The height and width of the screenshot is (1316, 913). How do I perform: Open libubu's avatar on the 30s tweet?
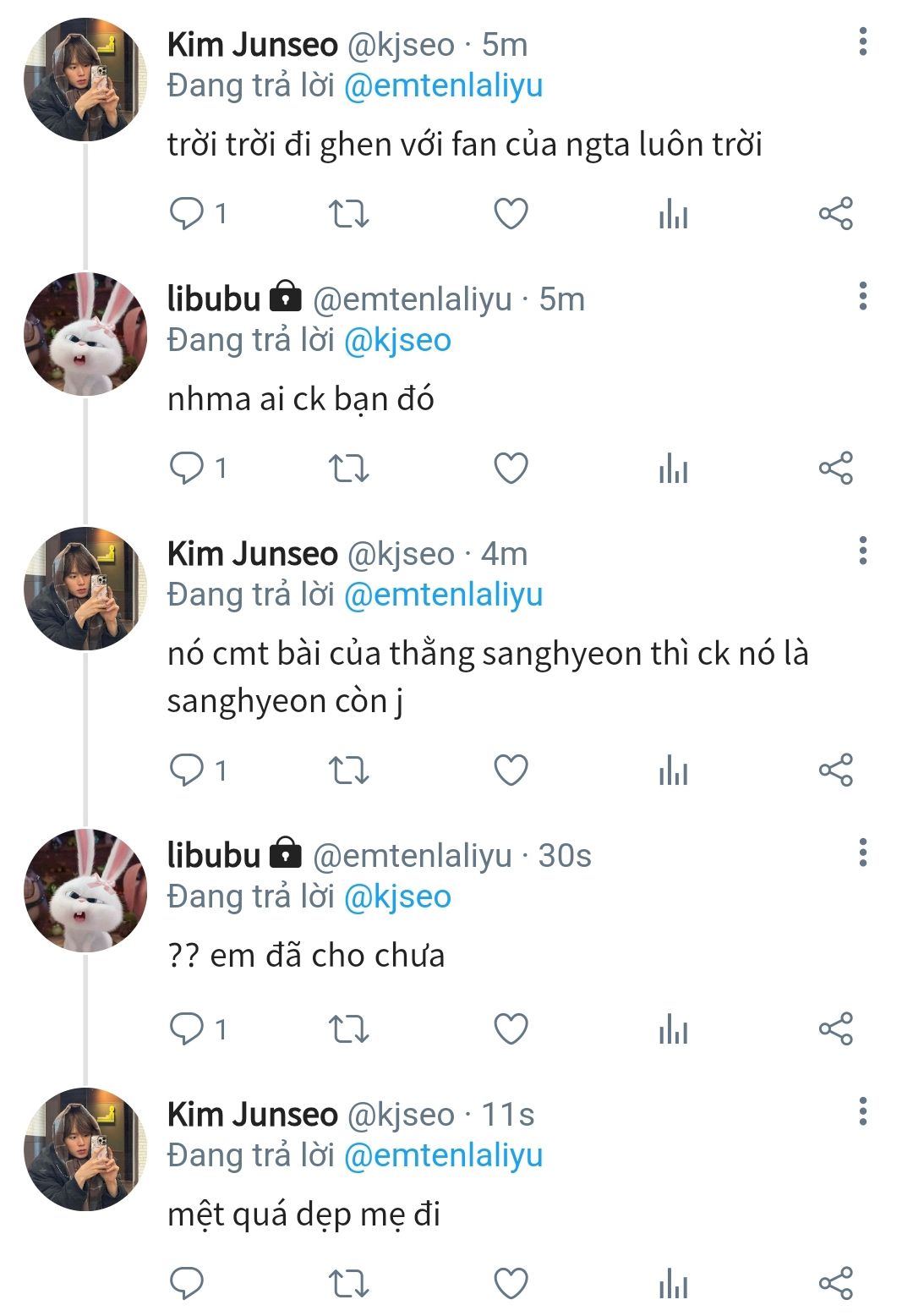click(x=85, y=891)
